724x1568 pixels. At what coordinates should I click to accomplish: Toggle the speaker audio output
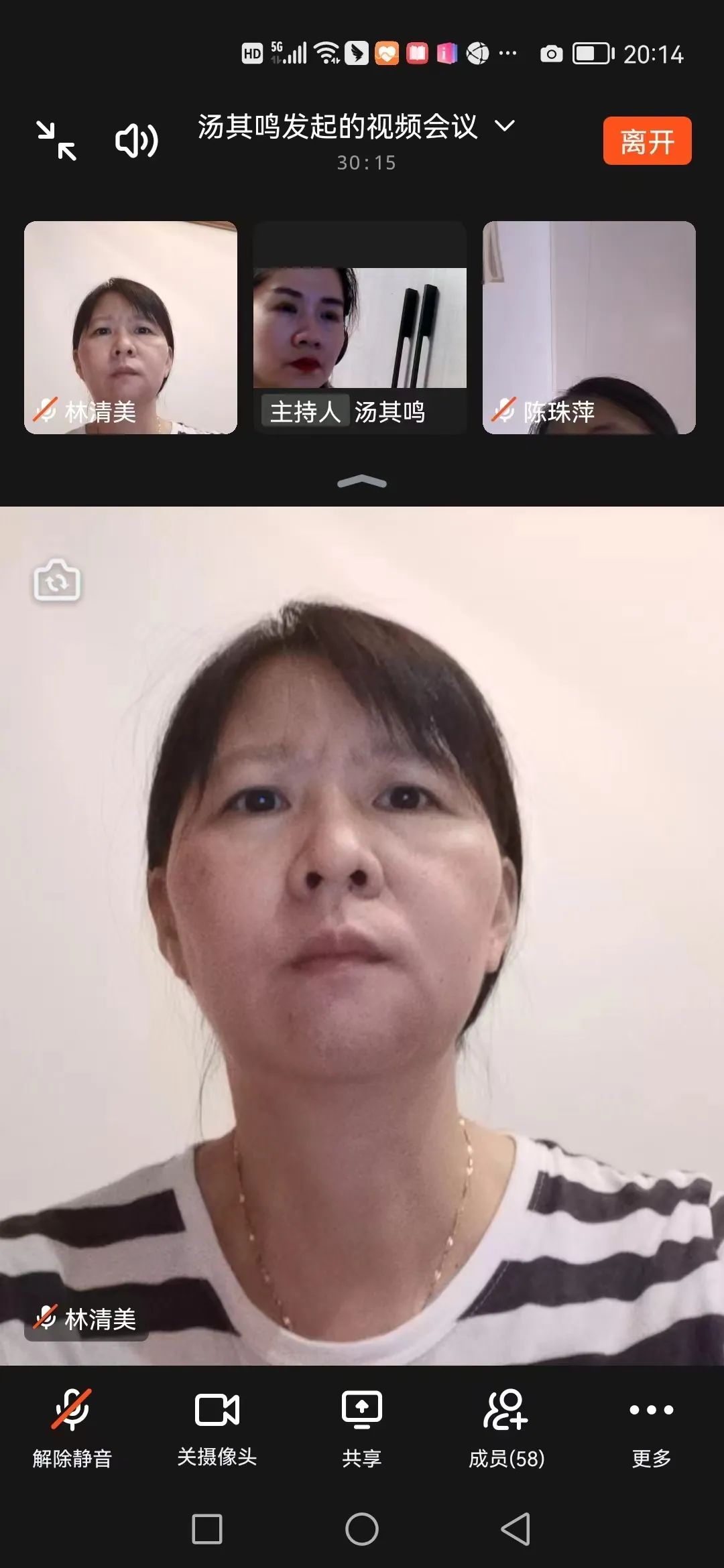[x=137, y=141]
